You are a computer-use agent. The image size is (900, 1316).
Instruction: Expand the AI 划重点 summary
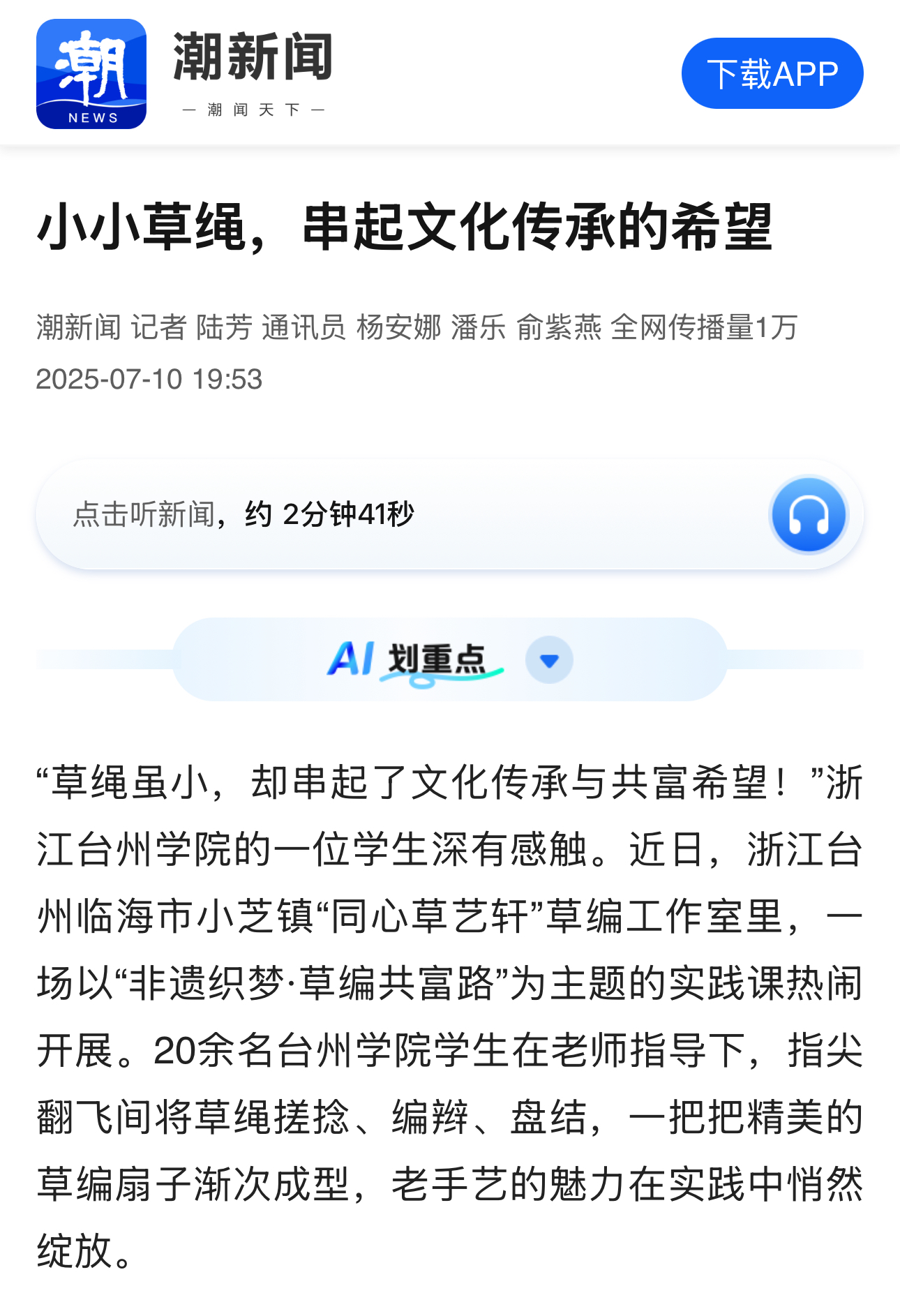pyautogui.click(x=549, y=659)
